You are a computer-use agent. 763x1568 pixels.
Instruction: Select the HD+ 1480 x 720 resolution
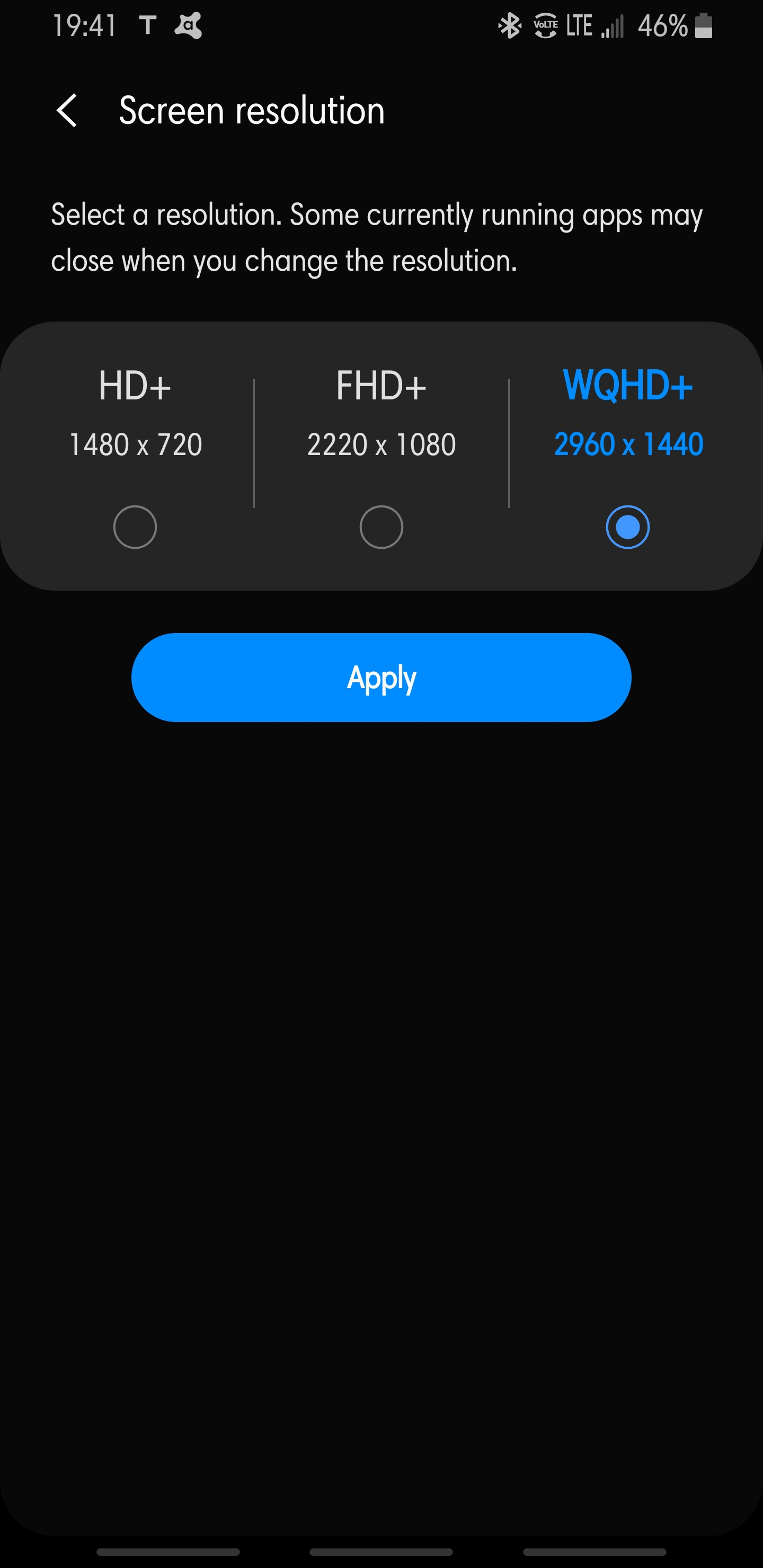135,527
